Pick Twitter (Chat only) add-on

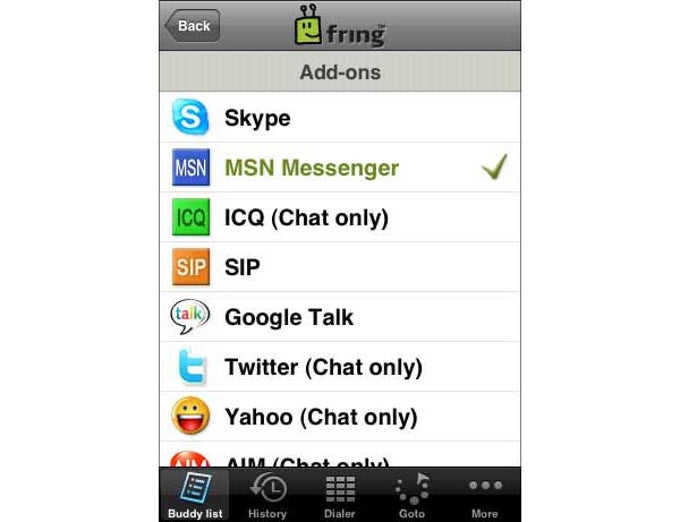coord(340,367)
